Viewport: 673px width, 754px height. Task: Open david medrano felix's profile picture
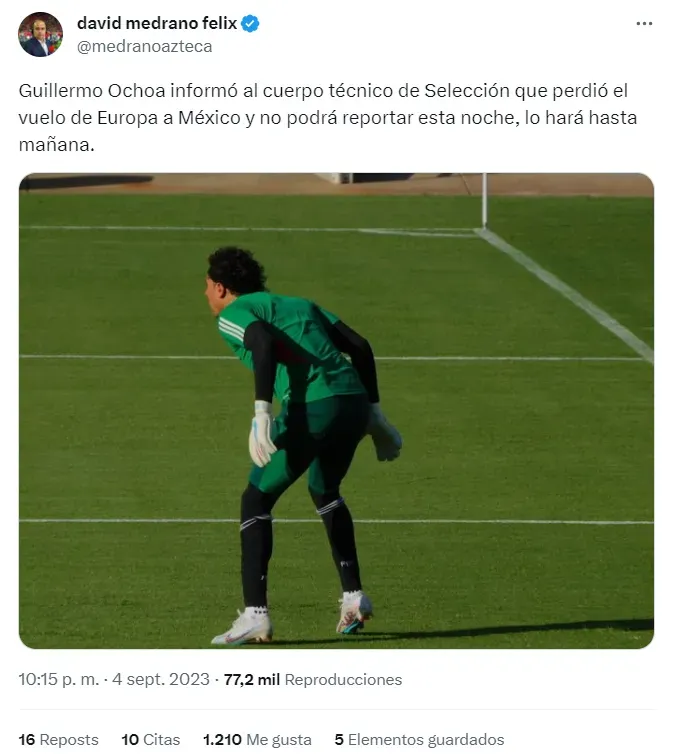pos(40,35)
